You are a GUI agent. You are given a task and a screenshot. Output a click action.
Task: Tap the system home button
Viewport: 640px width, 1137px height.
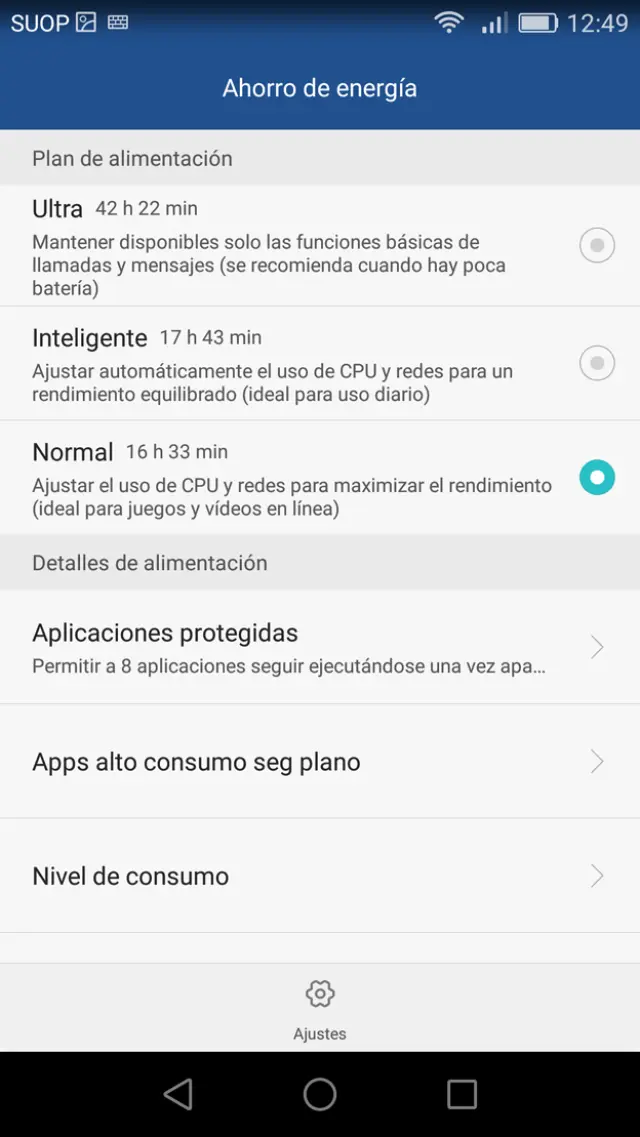(320, 1094)
